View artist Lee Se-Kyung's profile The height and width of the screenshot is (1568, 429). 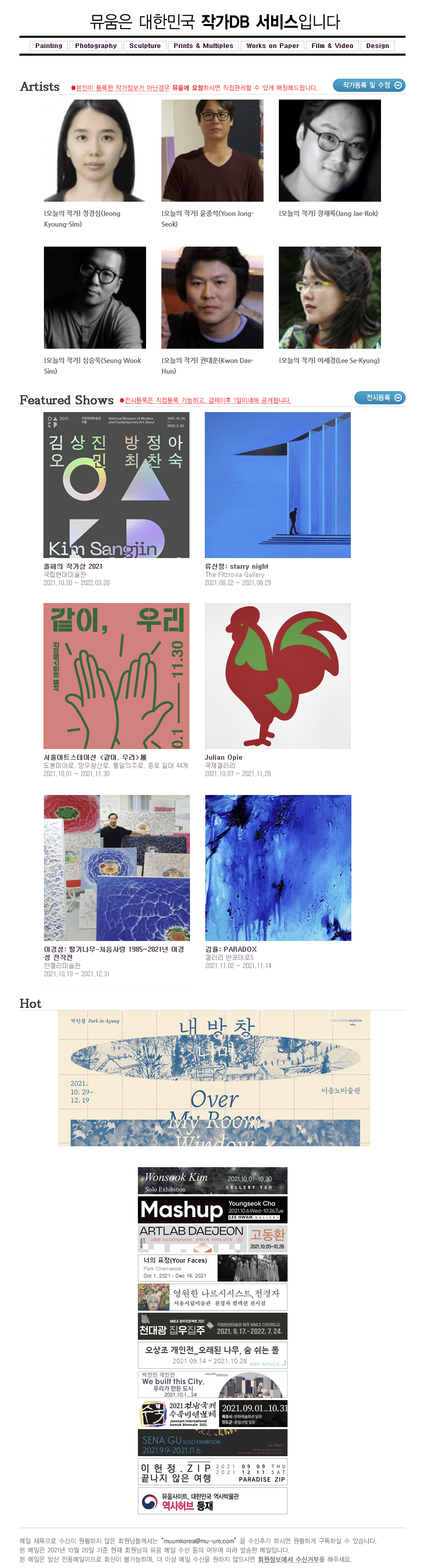(x=329, y=298)
